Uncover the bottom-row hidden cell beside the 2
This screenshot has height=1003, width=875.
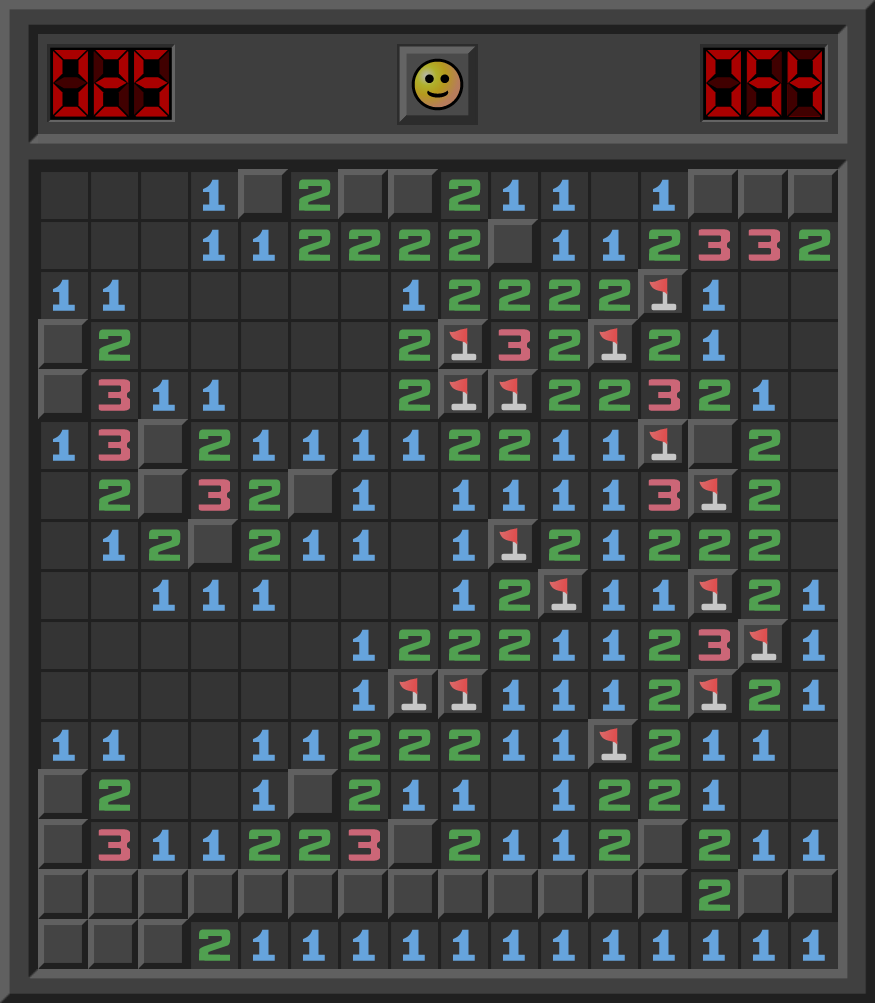(x=163, y=944)
